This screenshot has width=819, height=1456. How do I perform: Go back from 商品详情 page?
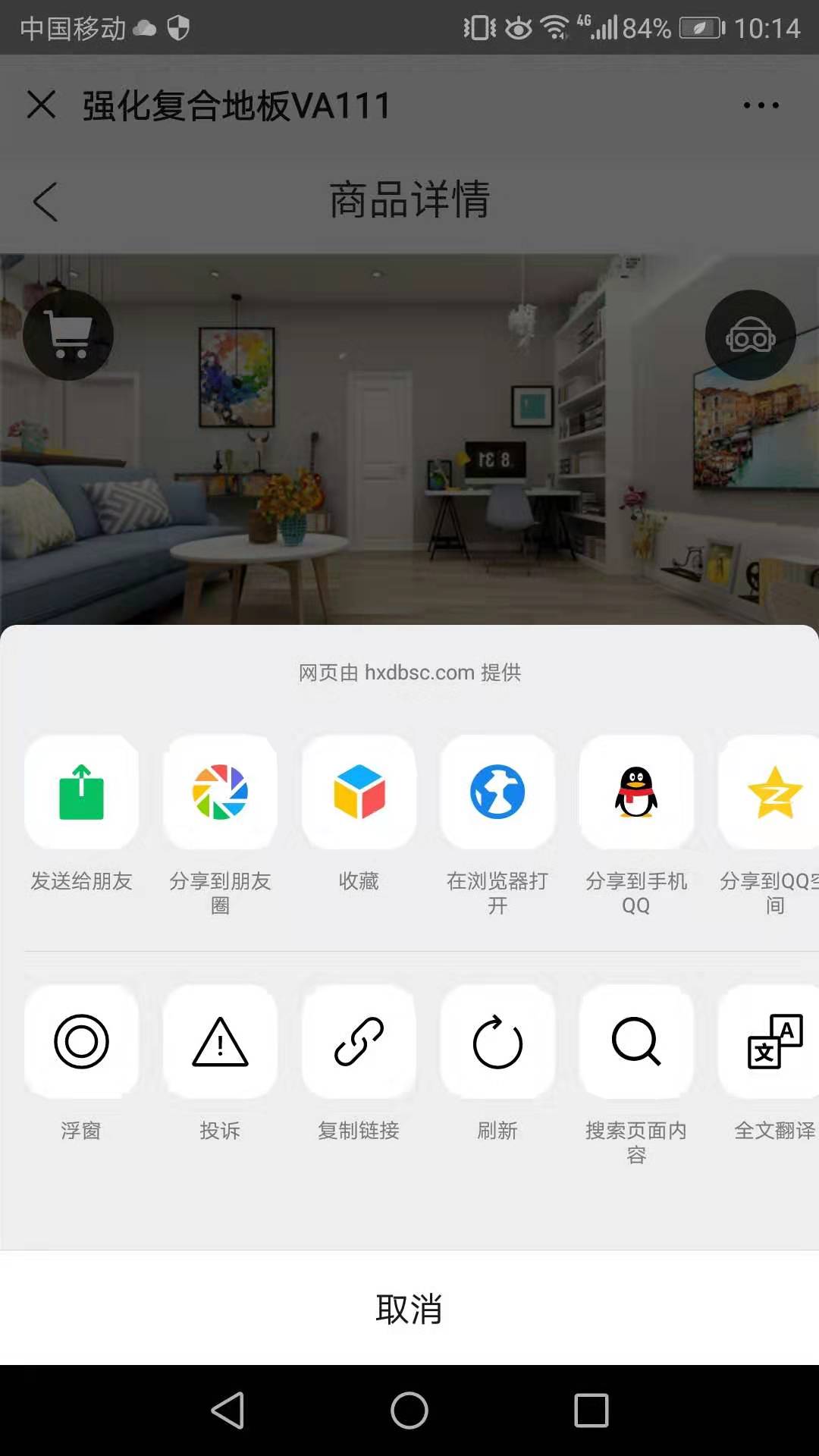tap(45, 202)
